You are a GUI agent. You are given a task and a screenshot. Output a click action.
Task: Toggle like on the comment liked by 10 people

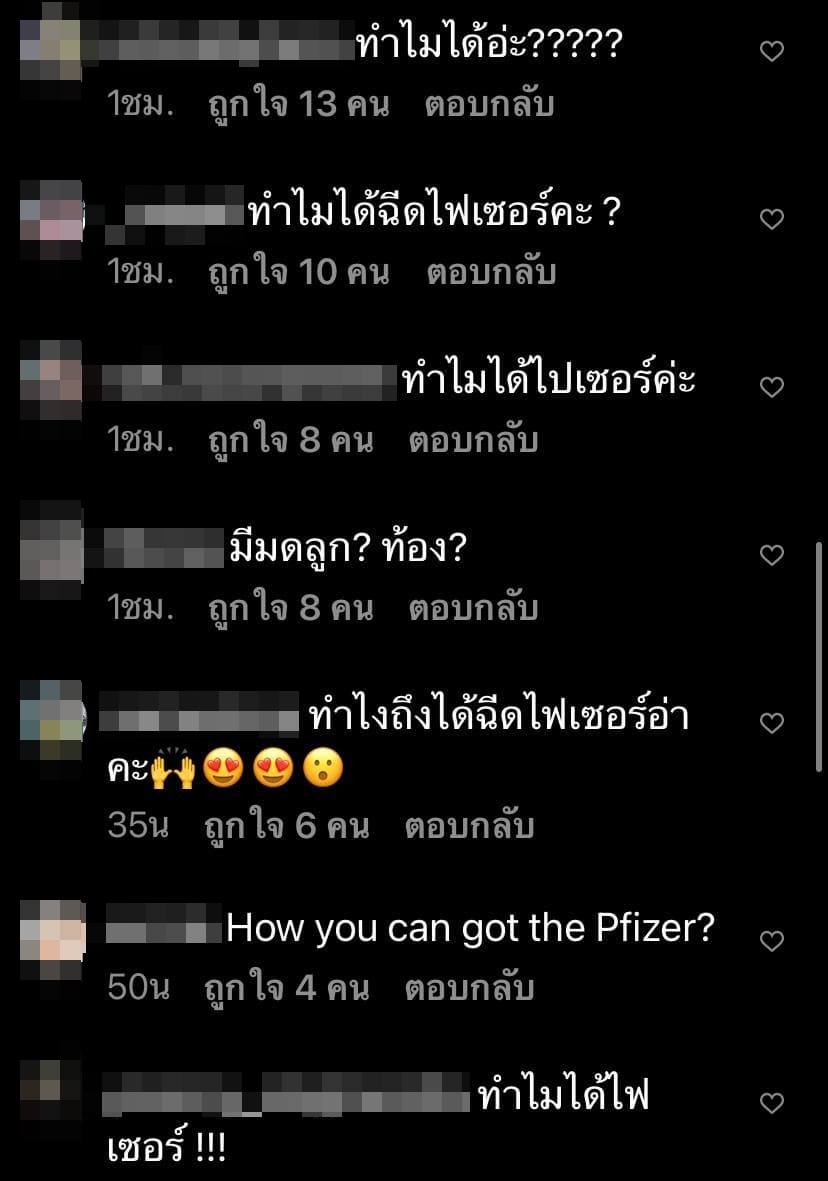(772, 218)
